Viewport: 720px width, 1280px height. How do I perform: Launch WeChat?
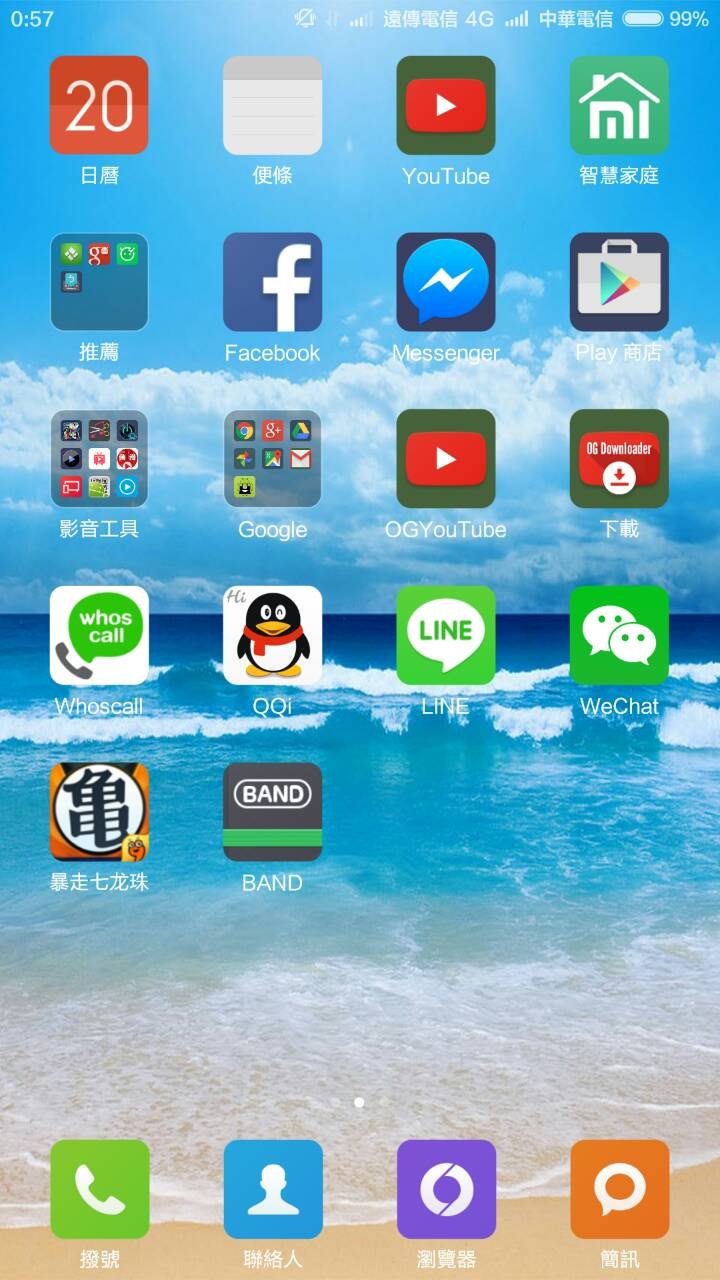[x=619, y=635]
